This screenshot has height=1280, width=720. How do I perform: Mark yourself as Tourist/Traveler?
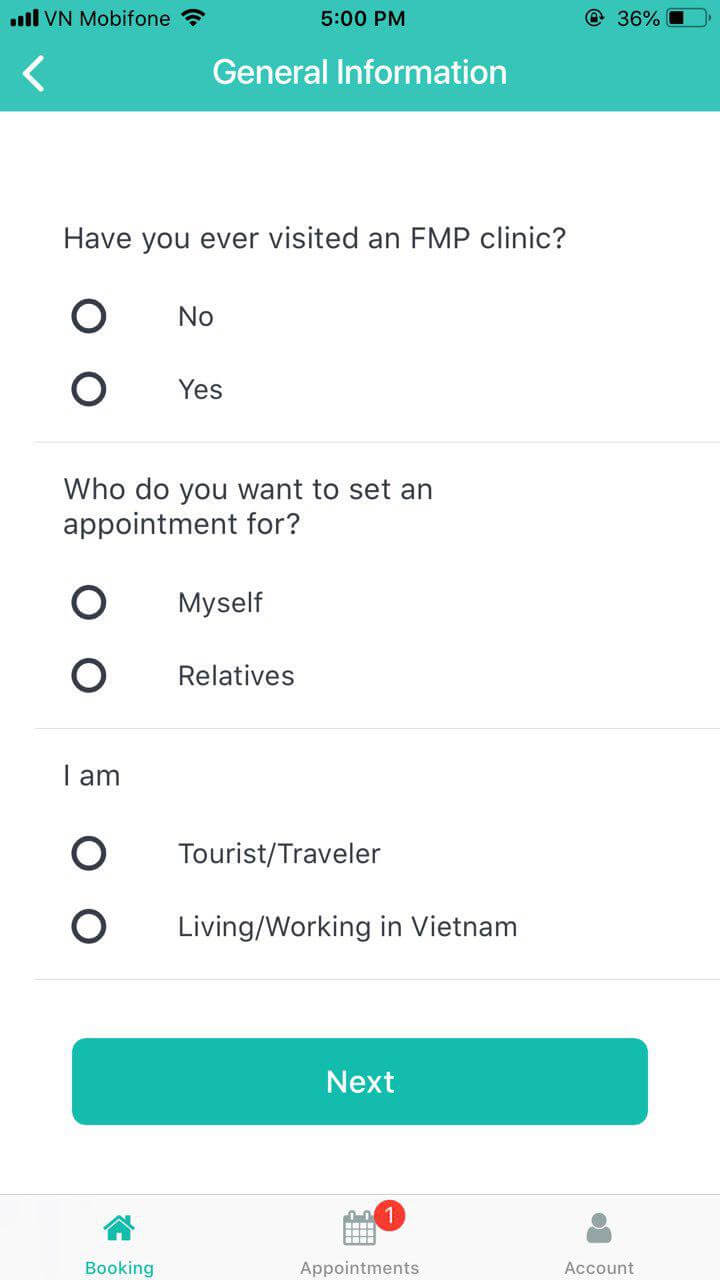[89, 854]
